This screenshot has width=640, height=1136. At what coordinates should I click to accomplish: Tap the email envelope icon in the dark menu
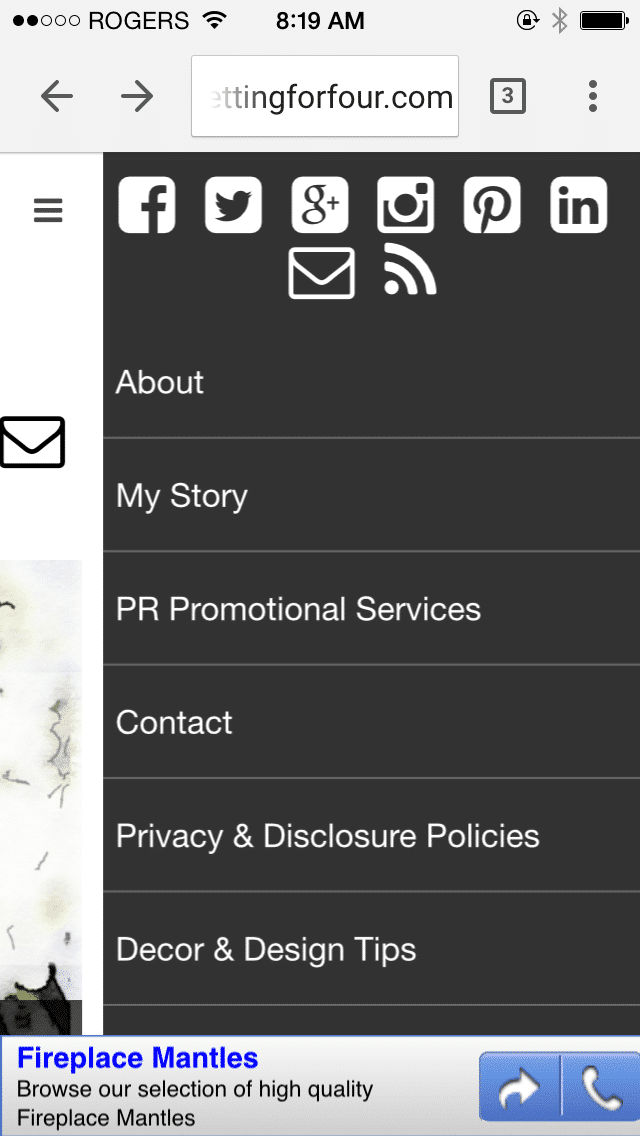(322, 273)
